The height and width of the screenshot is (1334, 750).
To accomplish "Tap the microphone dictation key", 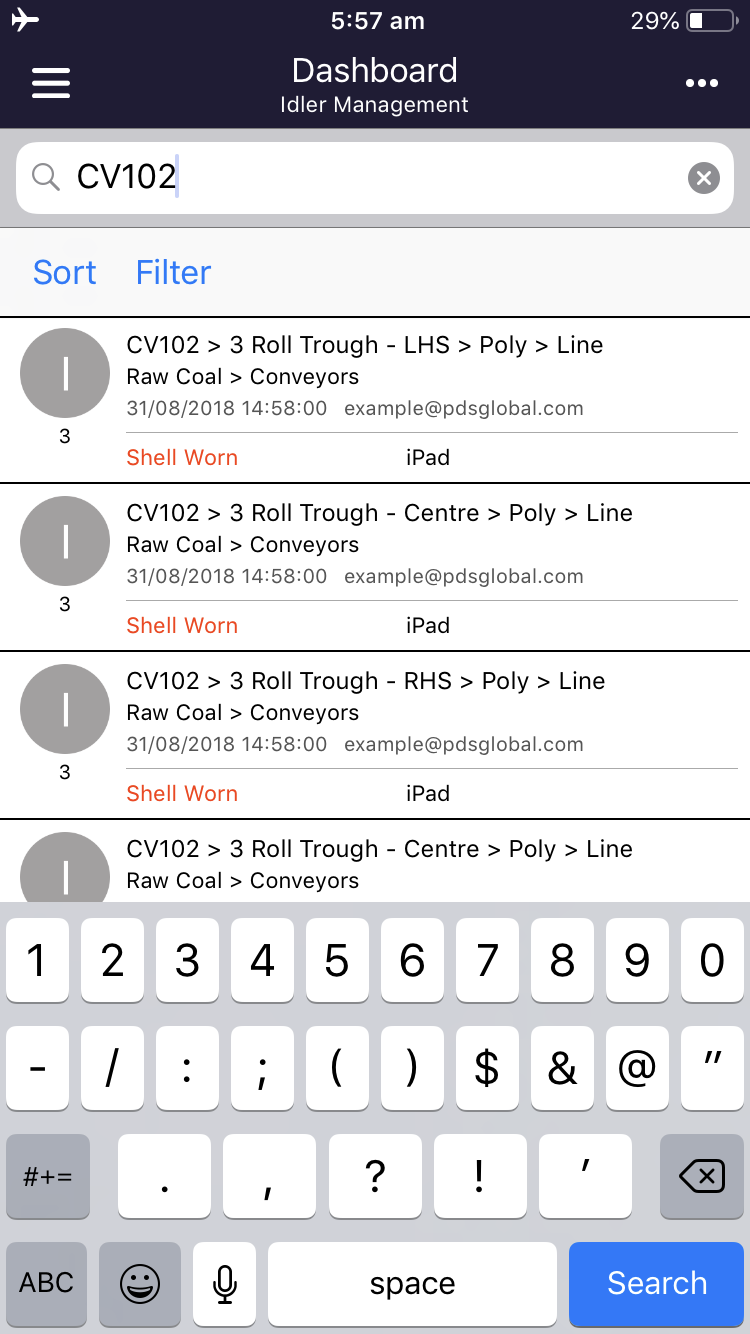I will [225, 1283].
